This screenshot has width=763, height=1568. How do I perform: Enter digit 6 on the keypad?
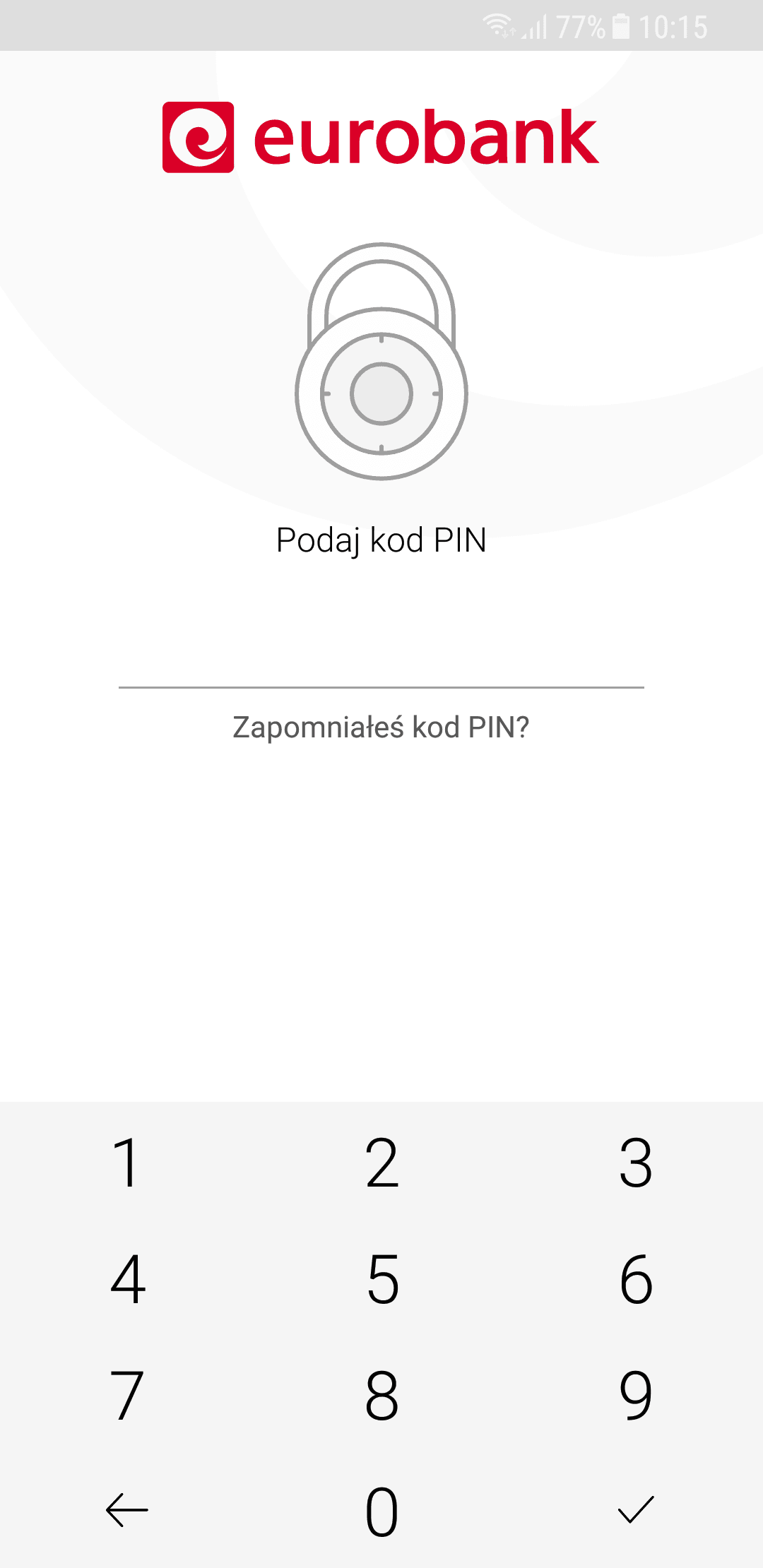[636, 1278]
